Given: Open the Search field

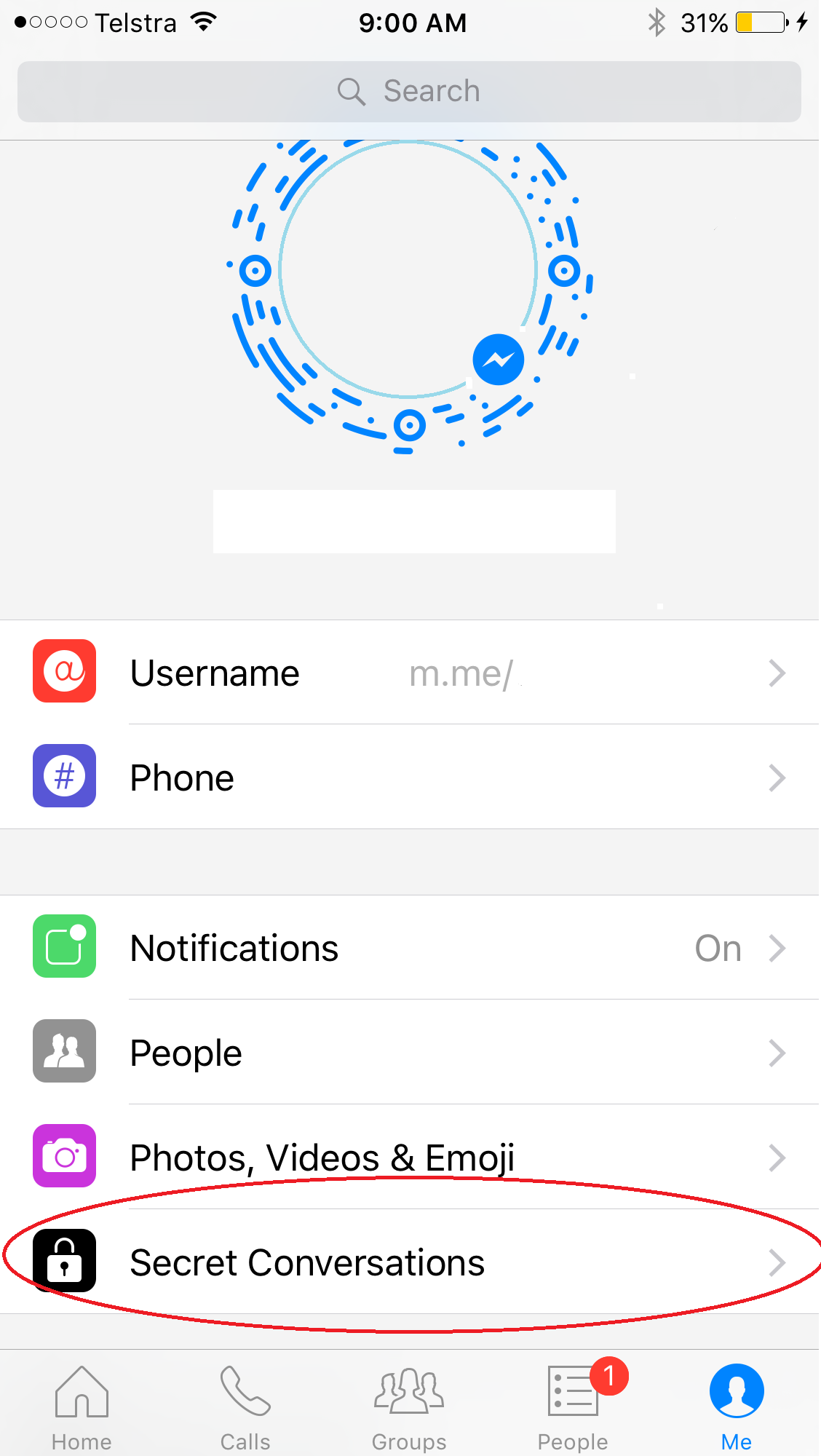Looking at the screenshot, I should click(409, 92).
